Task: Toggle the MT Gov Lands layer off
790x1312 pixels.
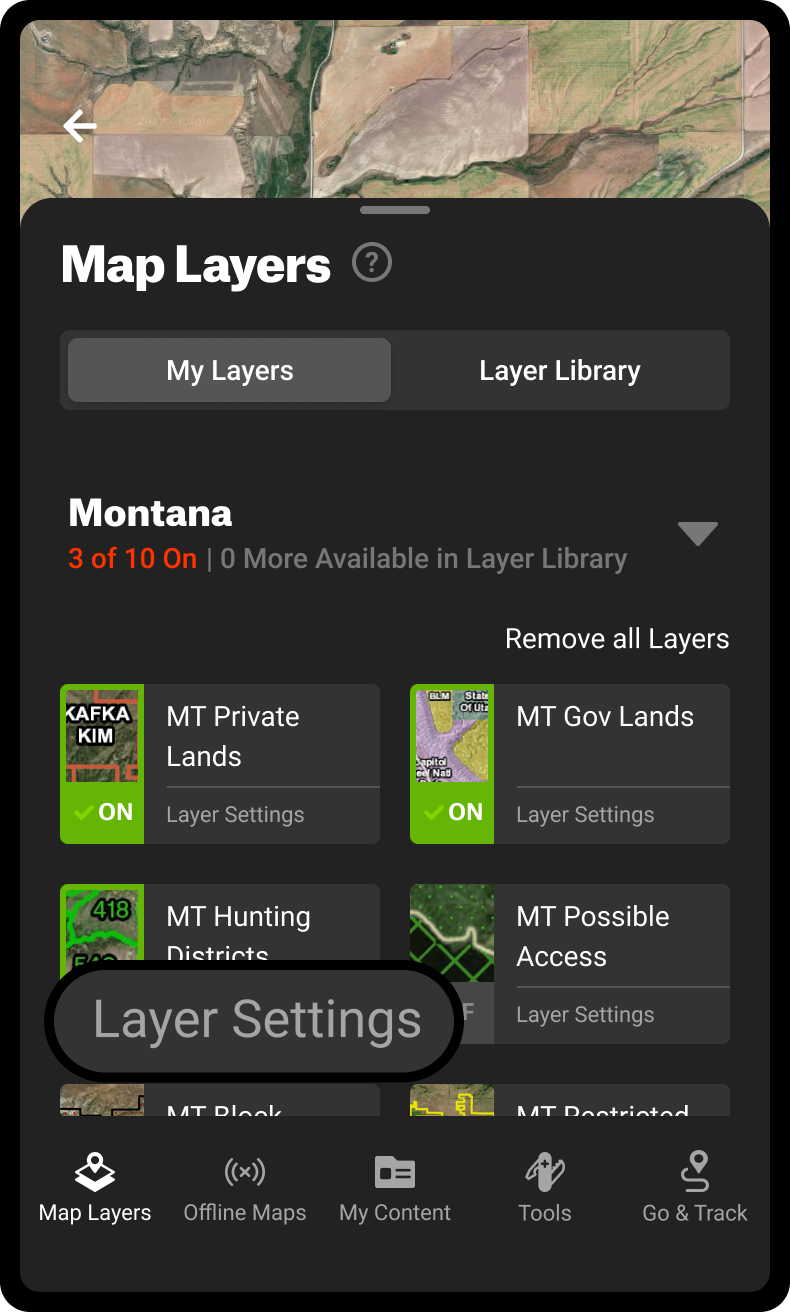Action: tap(452, 764)
